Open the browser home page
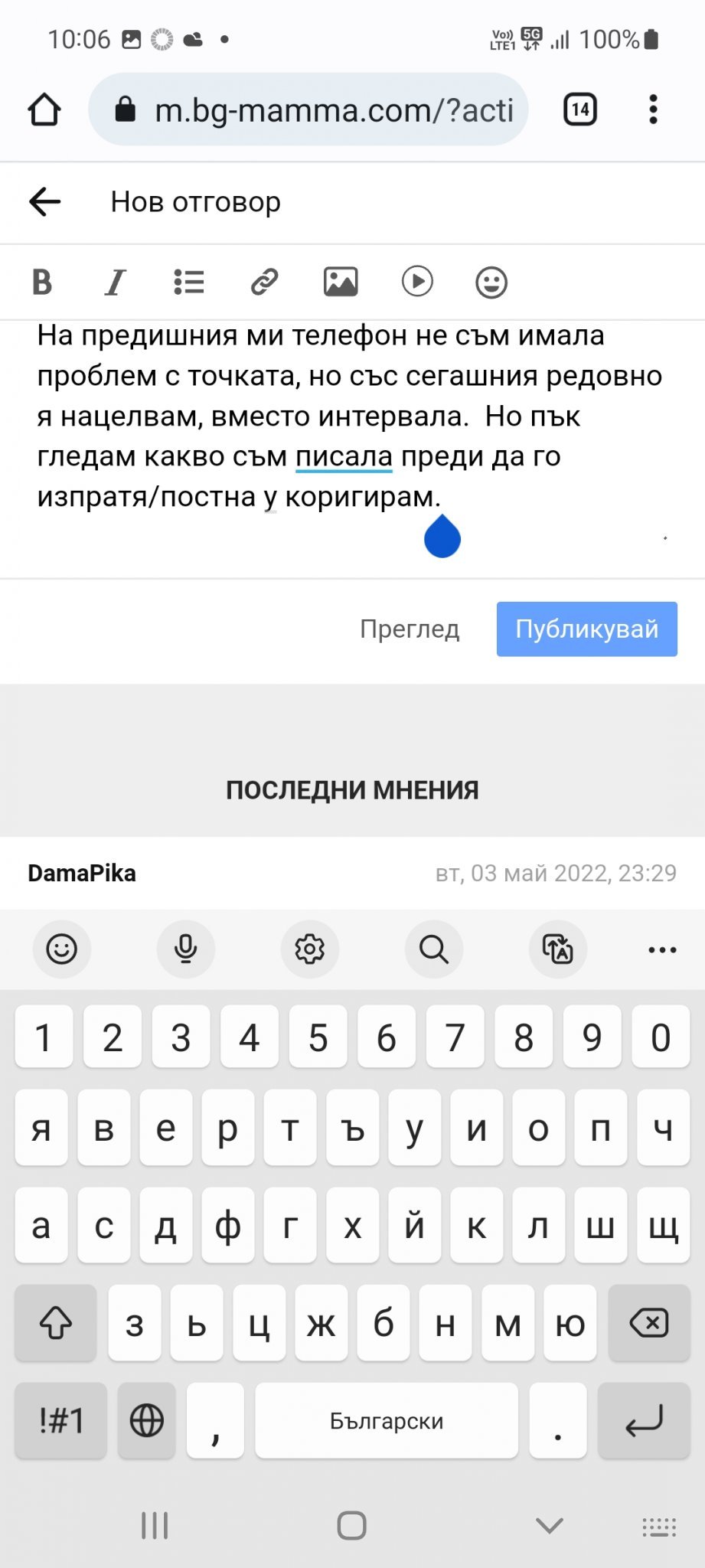705x1568 pixels. coord(44,109)
